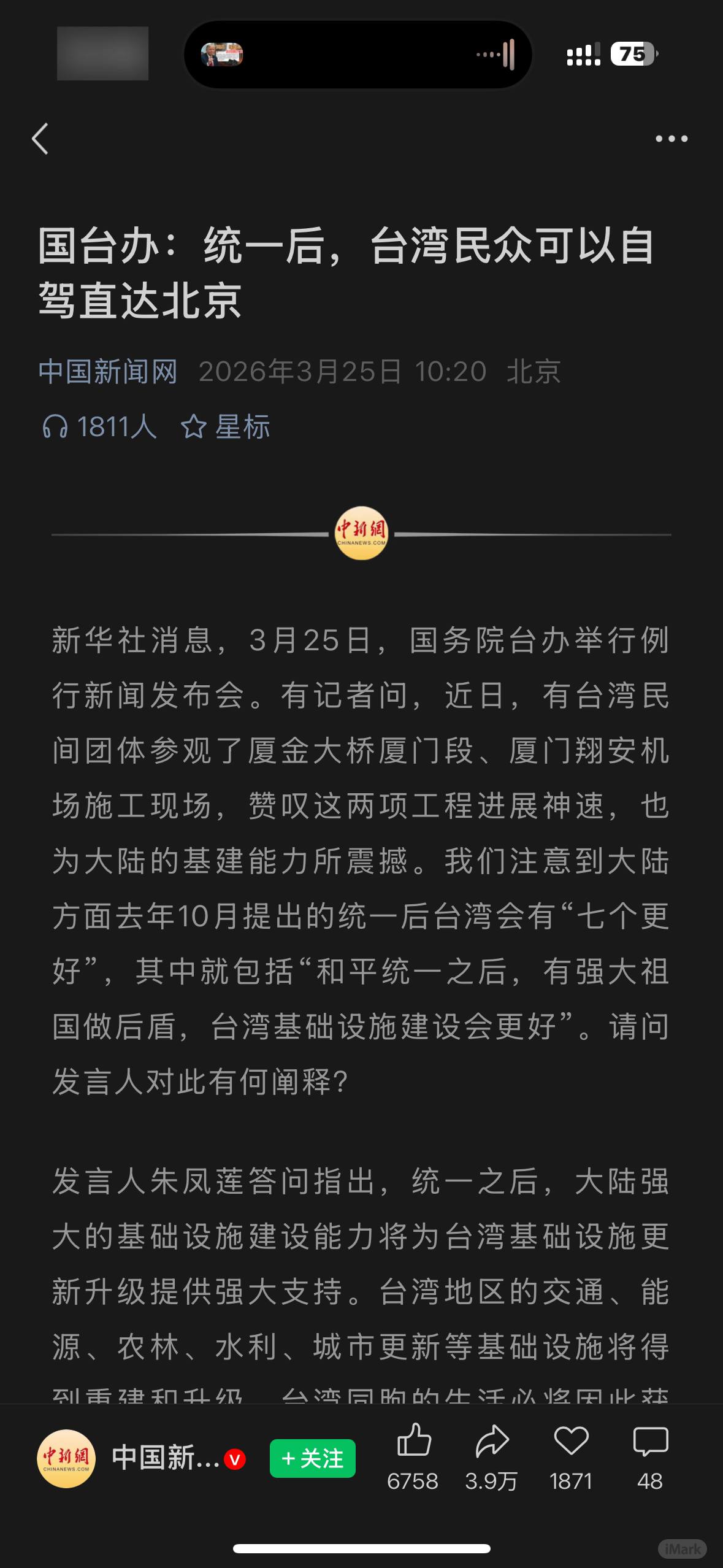Go back using the top-left arrow
The width and height of the screenshot is (723, 1568).
40,139
